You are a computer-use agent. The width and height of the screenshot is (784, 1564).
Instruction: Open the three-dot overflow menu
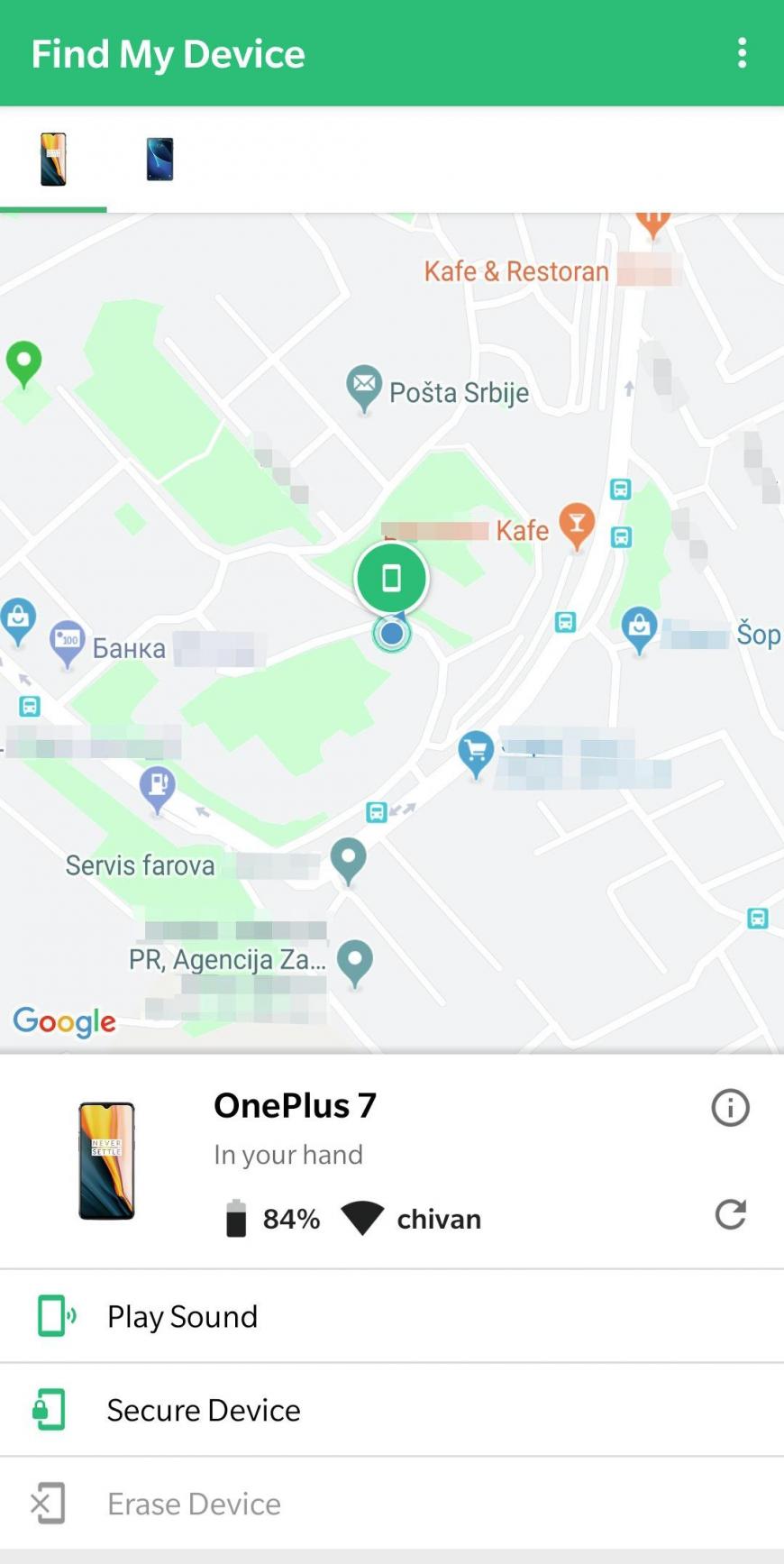coord(742,53)
